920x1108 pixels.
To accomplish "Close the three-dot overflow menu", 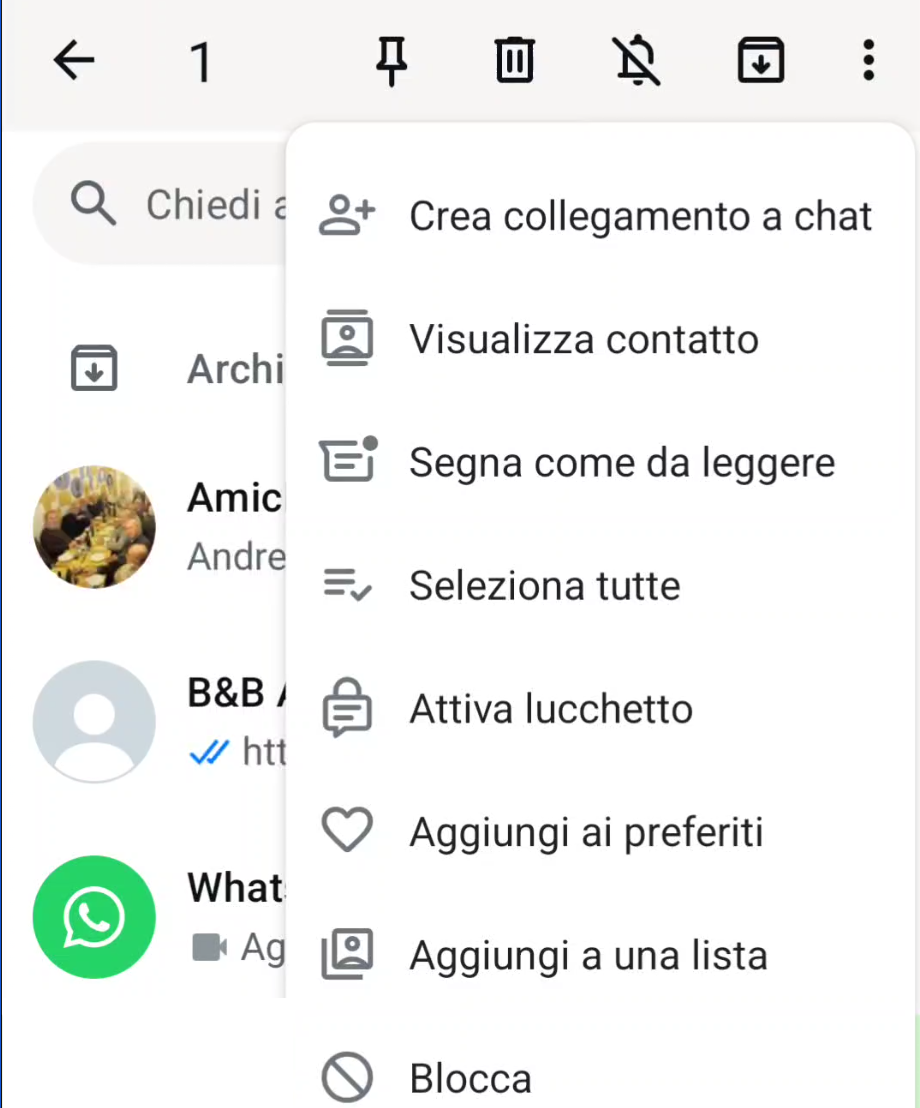I will coord(868,62).
